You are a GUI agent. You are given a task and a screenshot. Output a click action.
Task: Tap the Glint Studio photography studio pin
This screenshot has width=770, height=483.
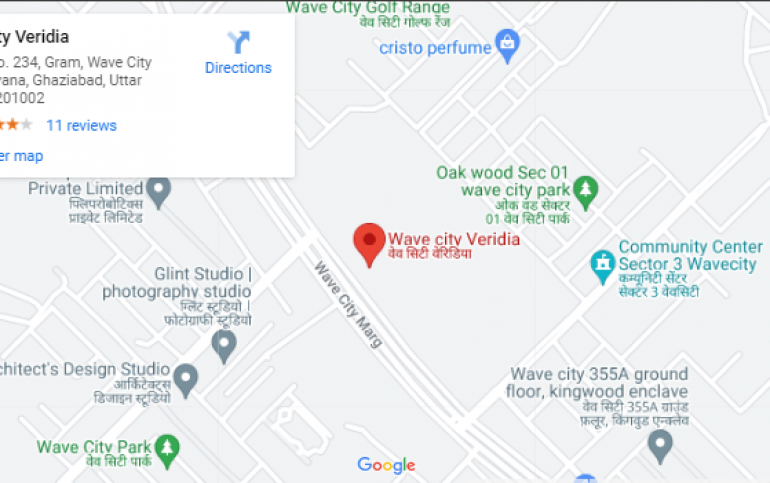(x=224, y=345)
